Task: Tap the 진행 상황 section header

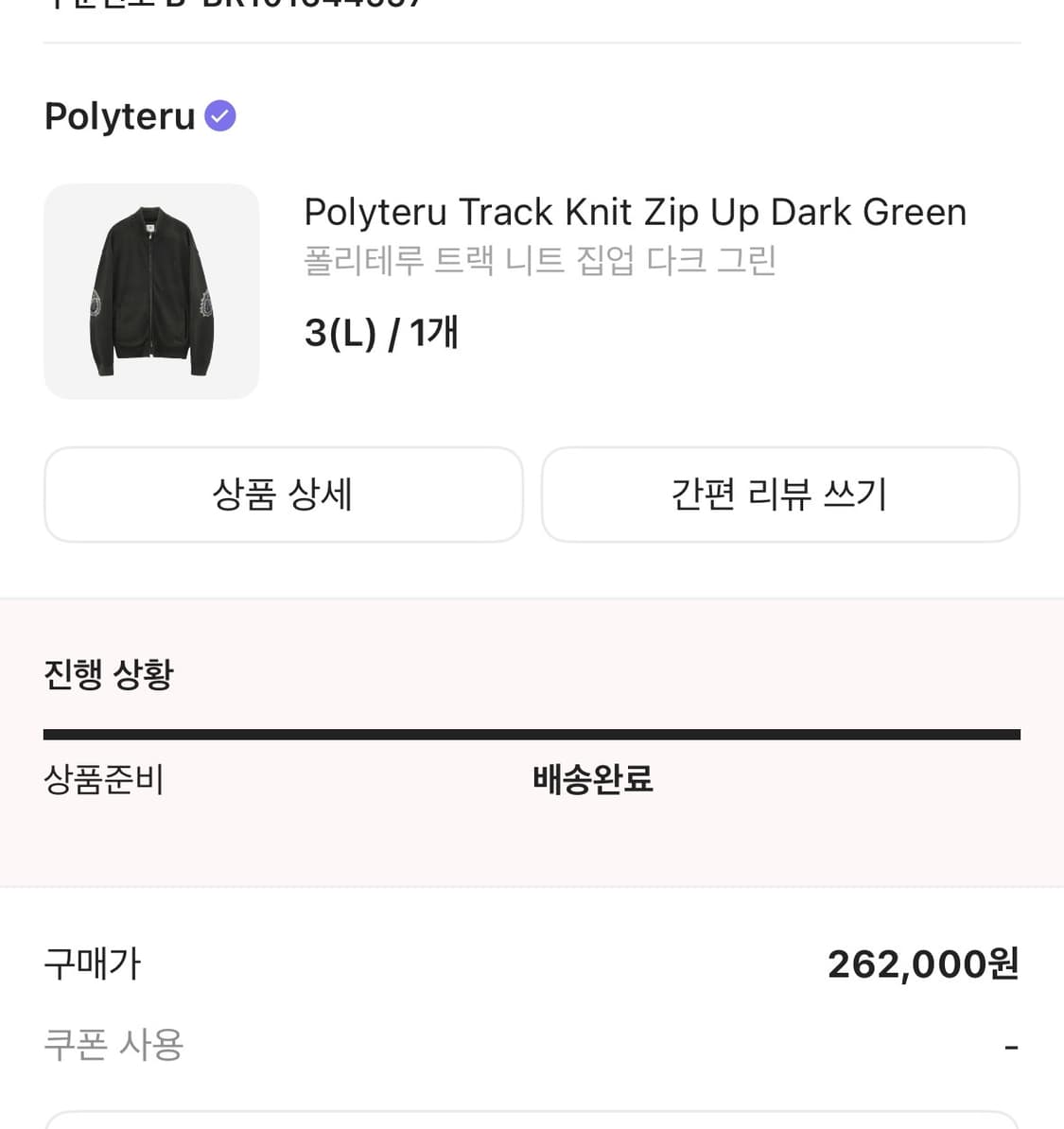Action: (x=107, y=674)
